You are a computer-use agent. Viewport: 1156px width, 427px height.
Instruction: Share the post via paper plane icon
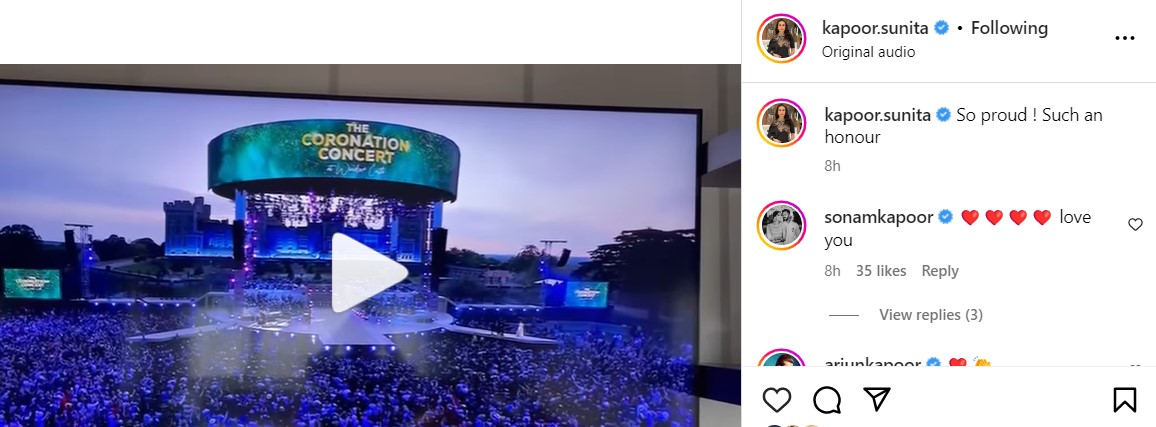coord(877,400)
